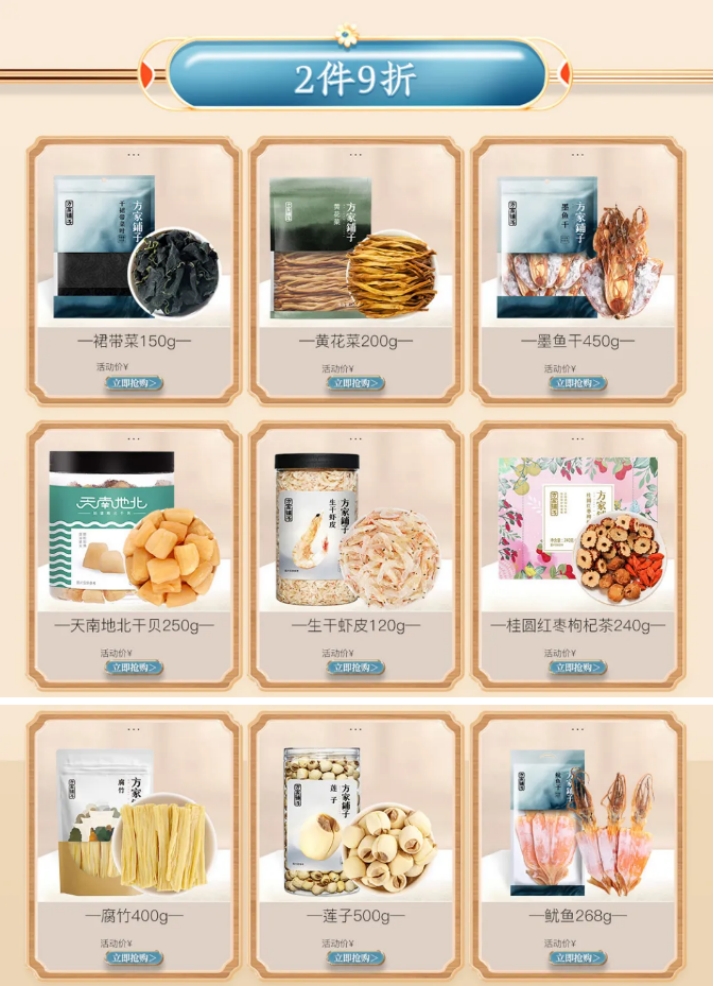Tap 立即抢购 under 桂圆红枣枸杞茶240g
Viewport: 714px width, 986px height.
[576, 668]
